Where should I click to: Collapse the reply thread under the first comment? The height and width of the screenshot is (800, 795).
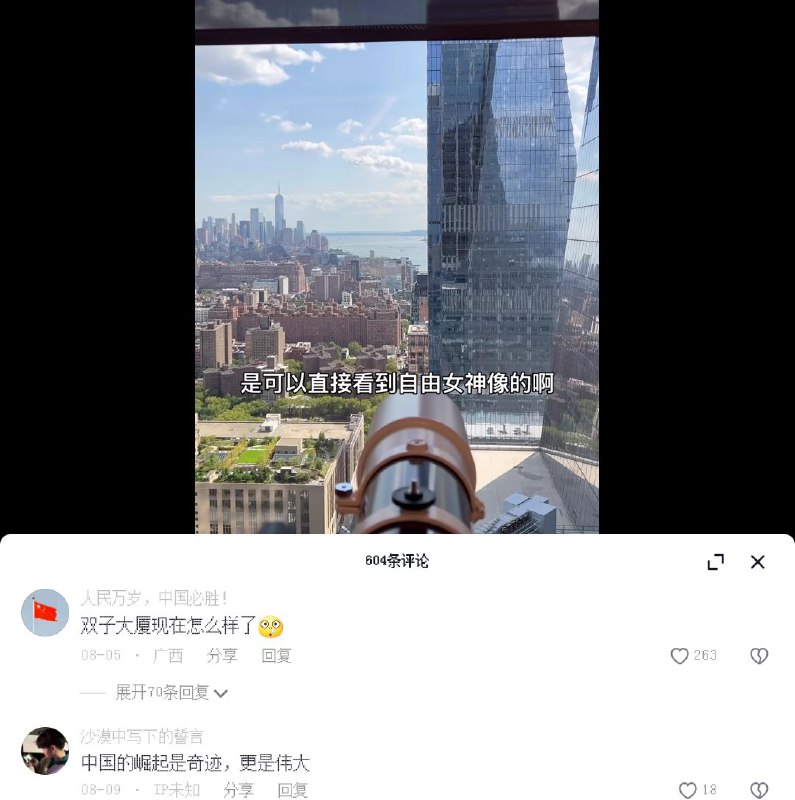[x=165, y=692]
